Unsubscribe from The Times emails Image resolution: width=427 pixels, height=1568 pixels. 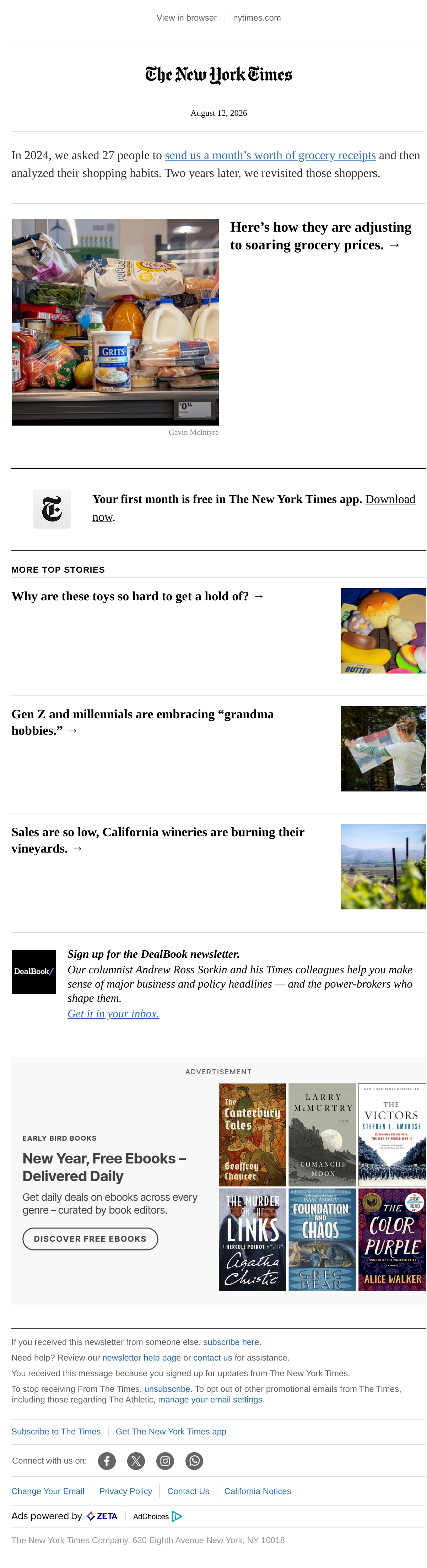point(167,1389)
